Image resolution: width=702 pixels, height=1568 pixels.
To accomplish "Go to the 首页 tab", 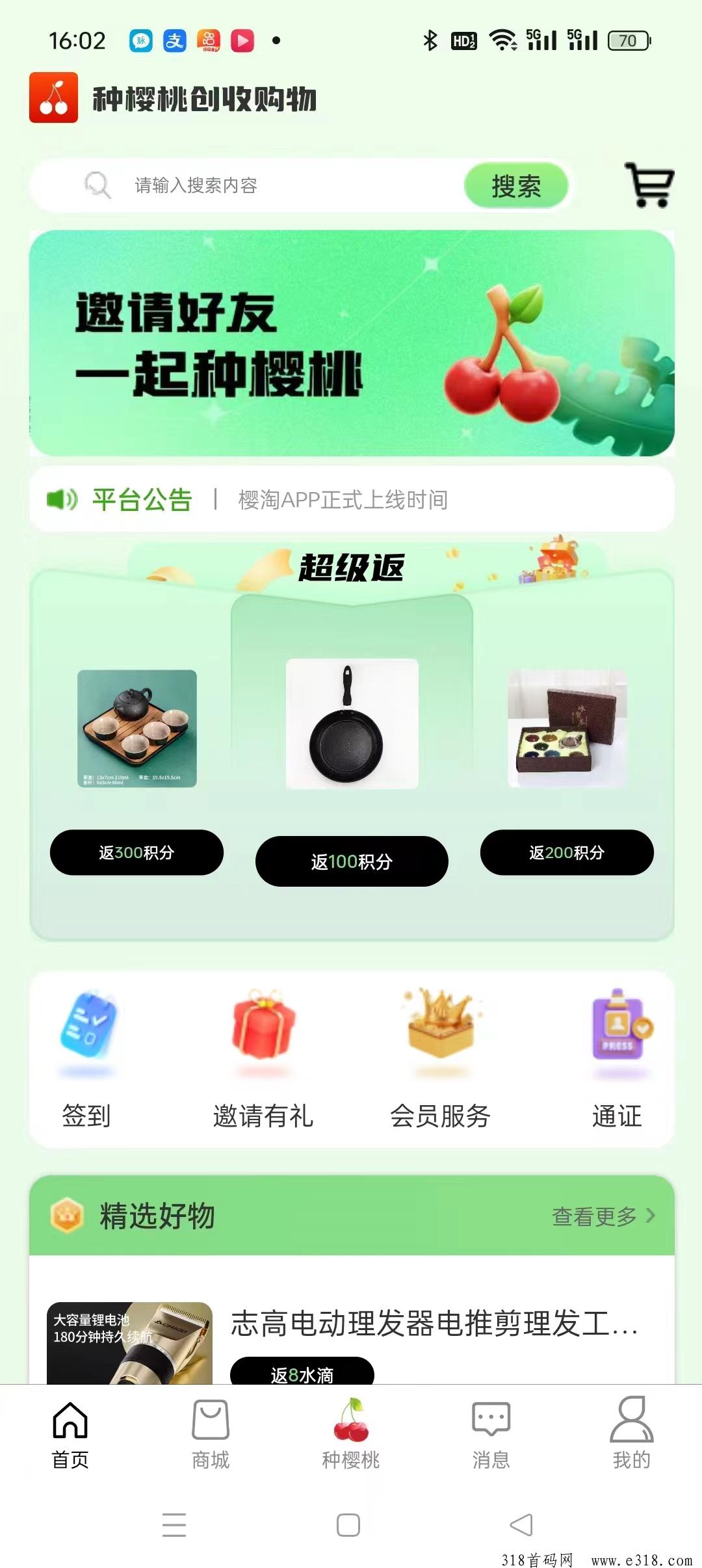I will tap(70, 1433).
